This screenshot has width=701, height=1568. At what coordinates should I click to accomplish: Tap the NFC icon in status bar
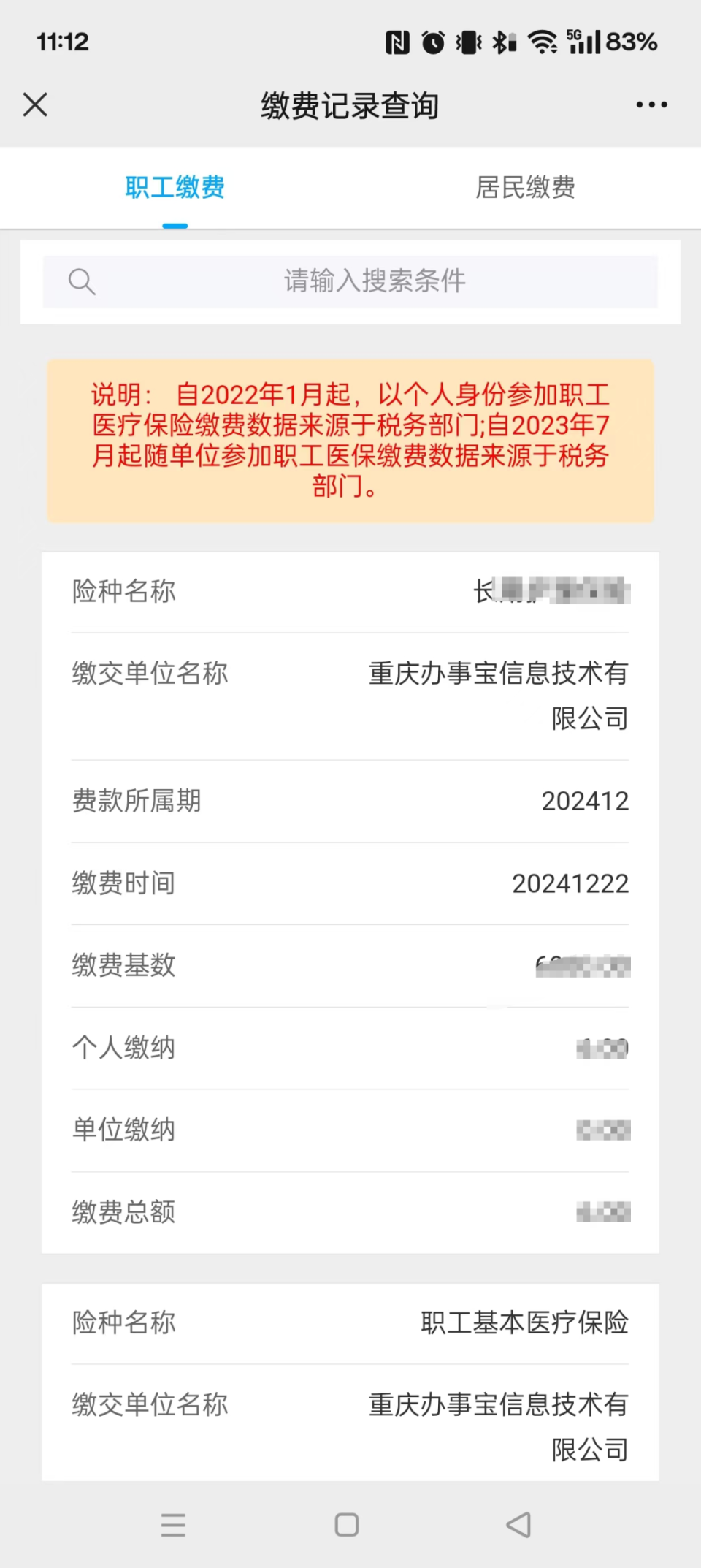pos(398,42)
